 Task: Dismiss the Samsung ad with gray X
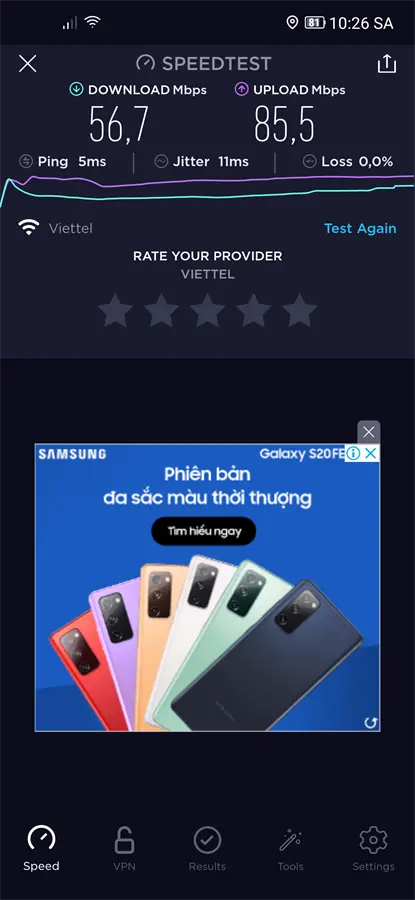[x=369, y=432]
